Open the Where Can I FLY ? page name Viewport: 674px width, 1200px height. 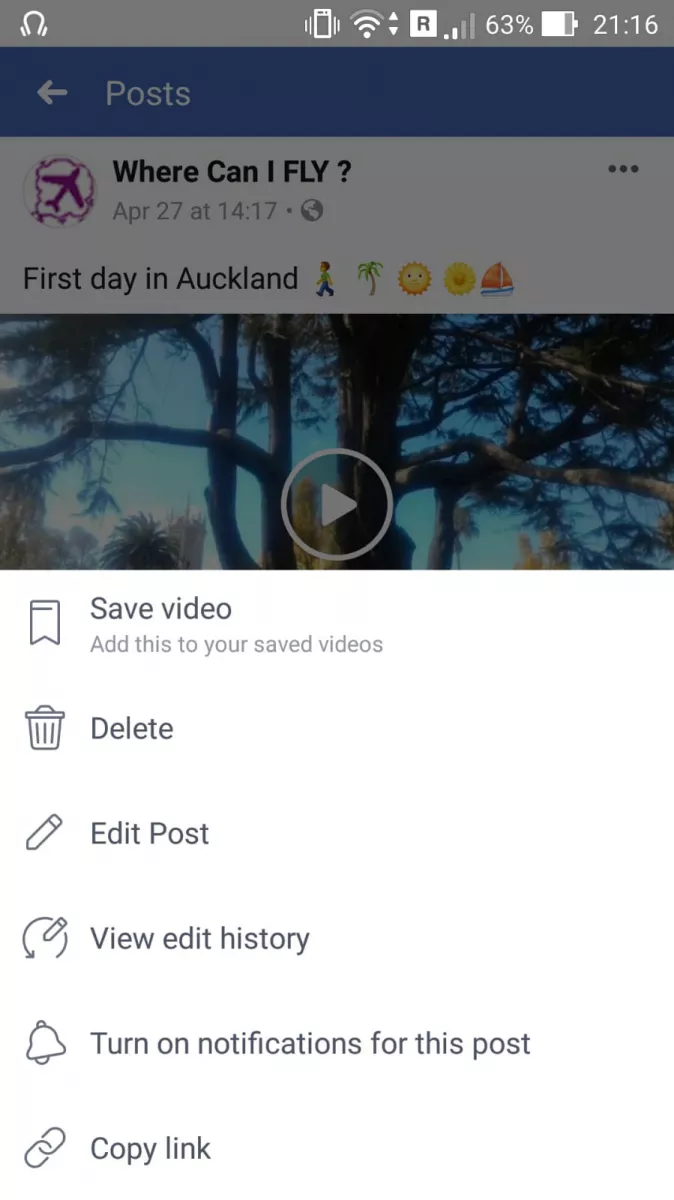[232, 172]
